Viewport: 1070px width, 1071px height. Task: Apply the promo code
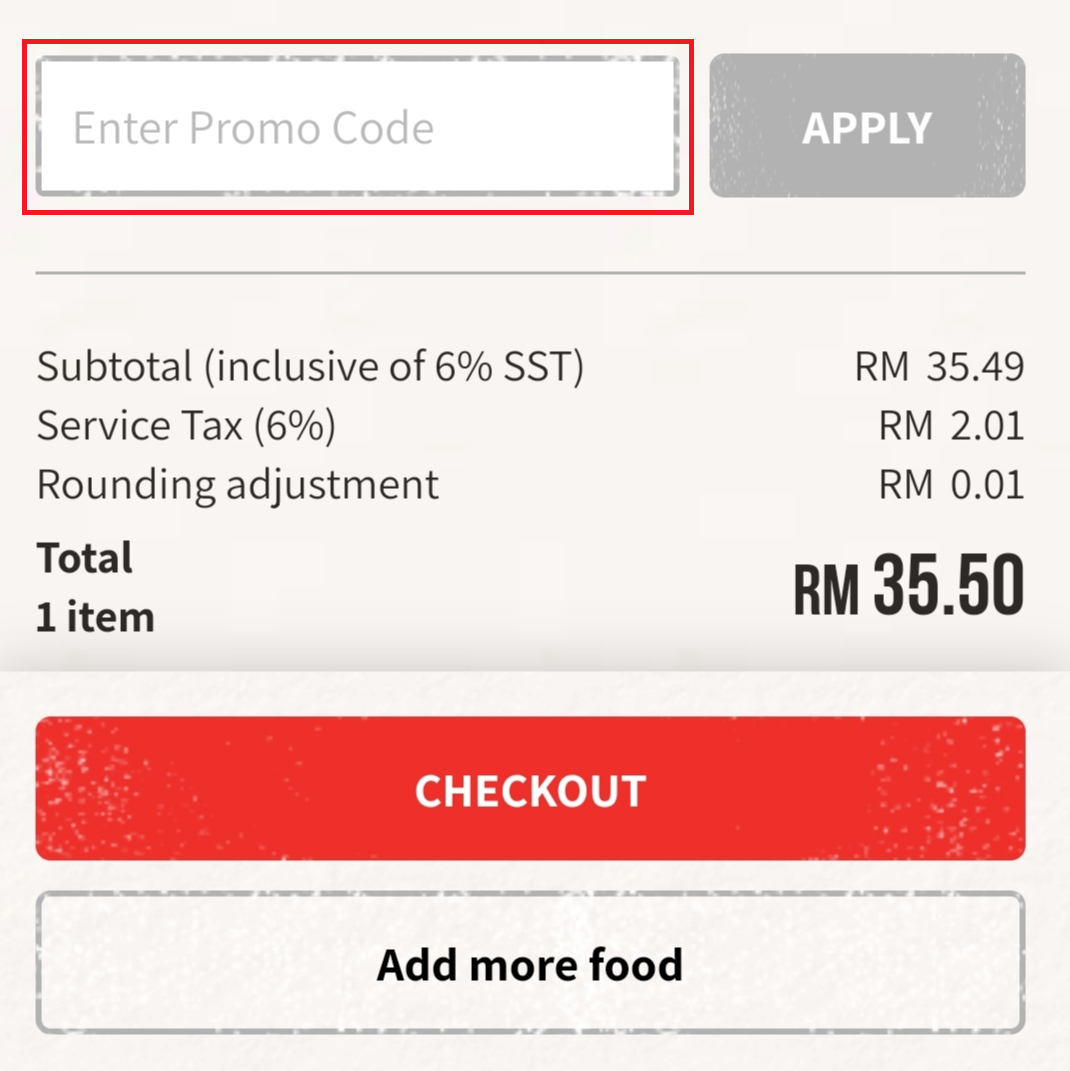click(x=867, y=126)
